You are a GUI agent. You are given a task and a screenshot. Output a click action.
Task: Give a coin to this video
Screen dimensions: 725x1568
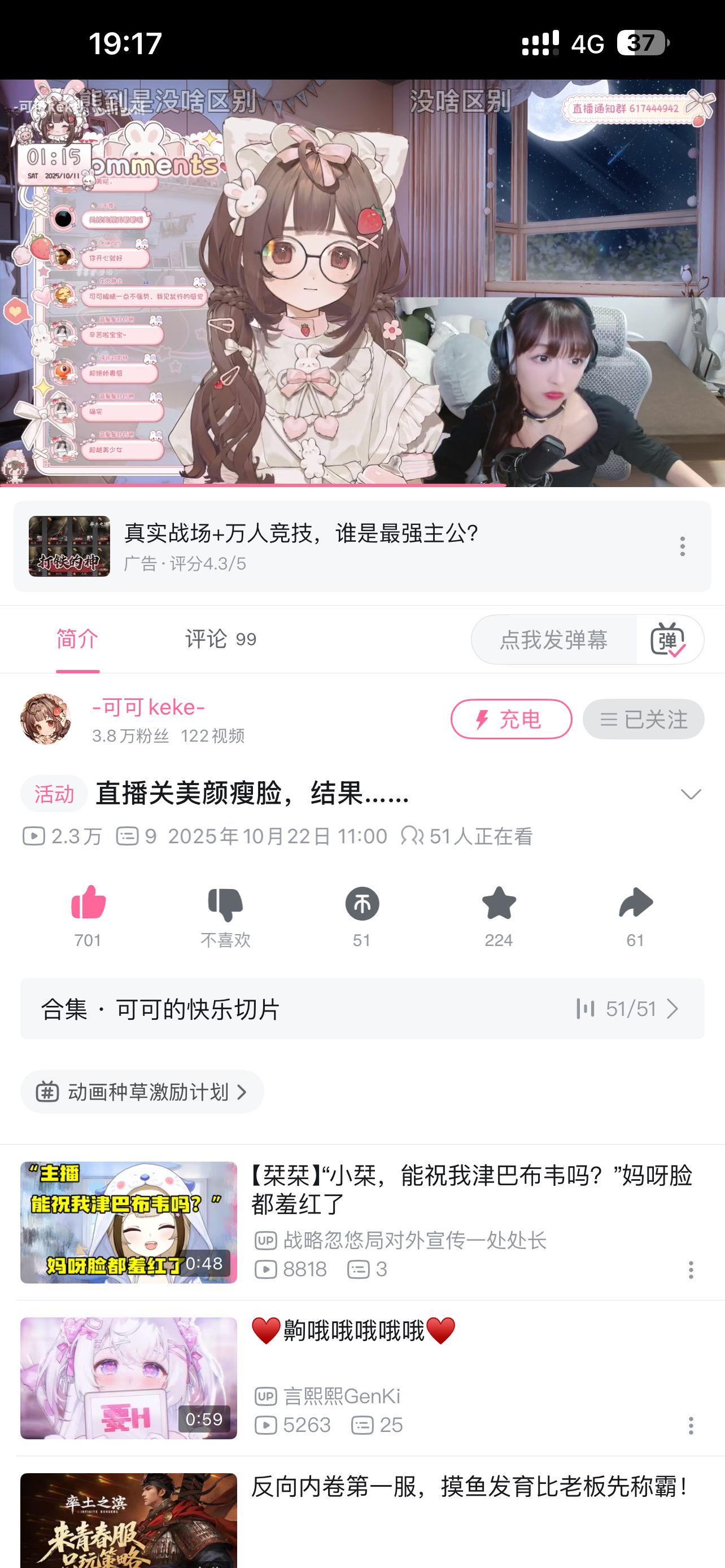[x=361, y=916]
